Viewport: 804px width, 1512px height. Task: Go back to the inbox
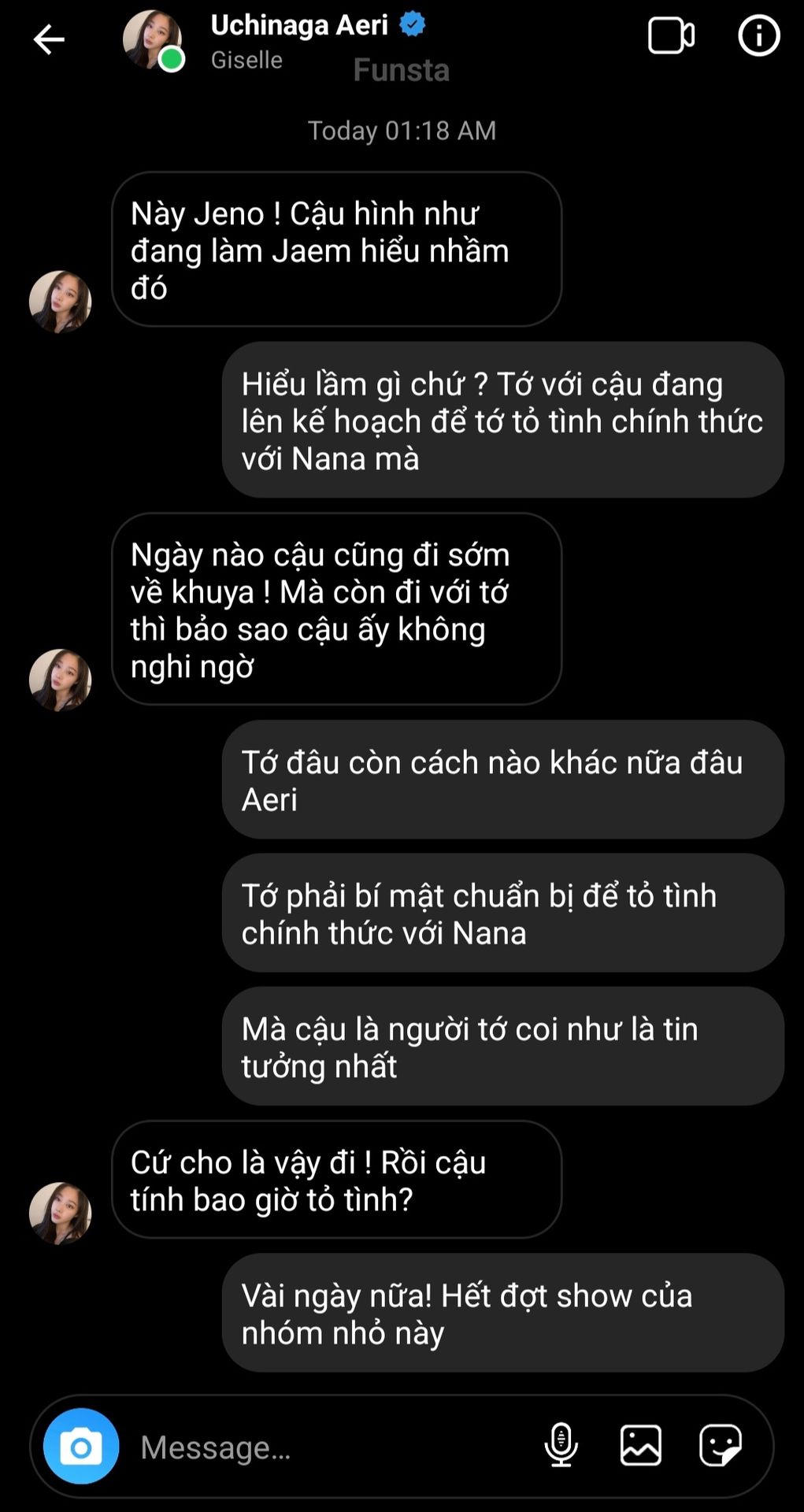coord(49,39)
